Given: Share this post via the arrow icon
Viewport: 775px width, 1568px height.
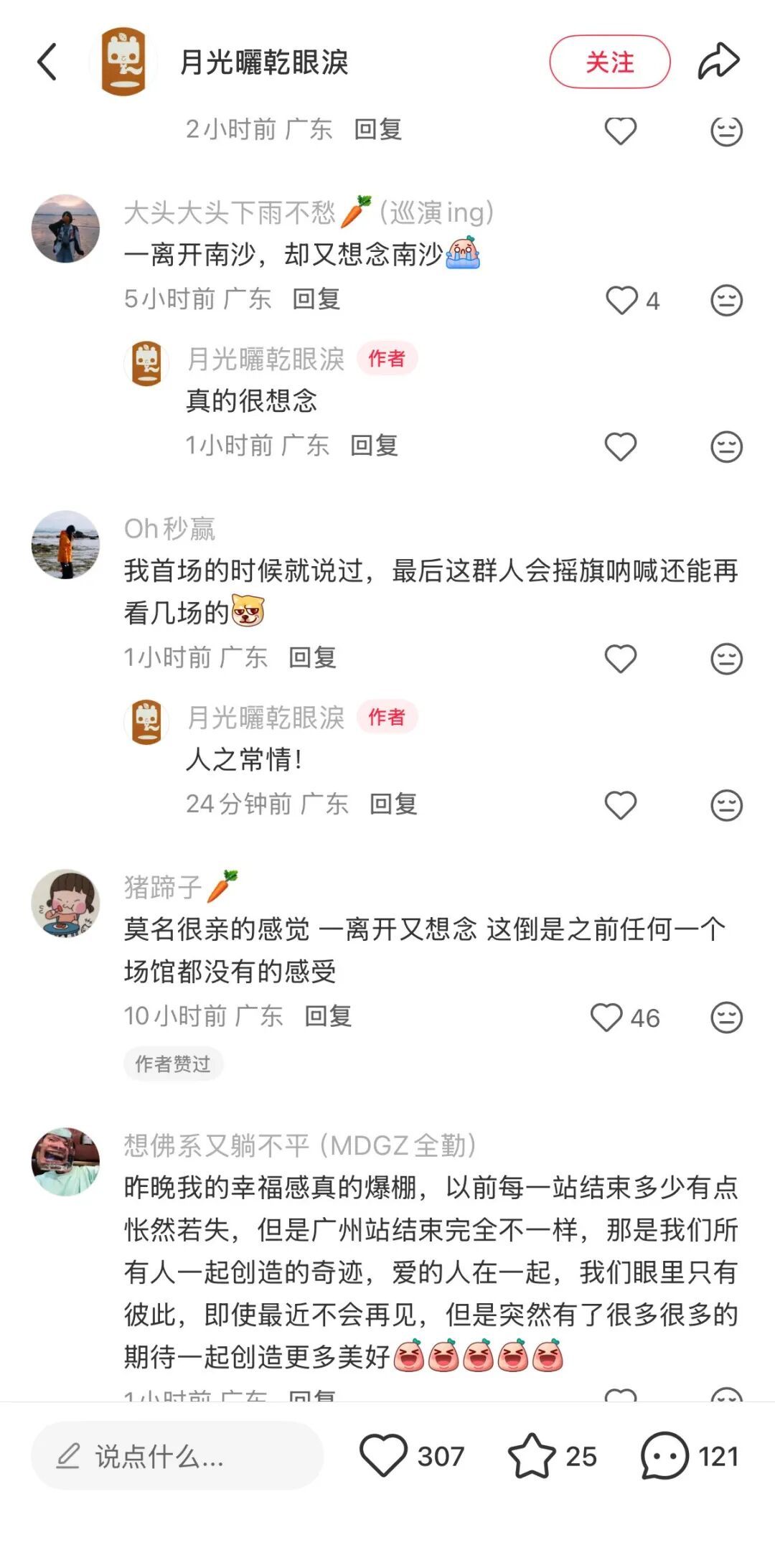Looking at the screenshot, I should click(718, 62).
